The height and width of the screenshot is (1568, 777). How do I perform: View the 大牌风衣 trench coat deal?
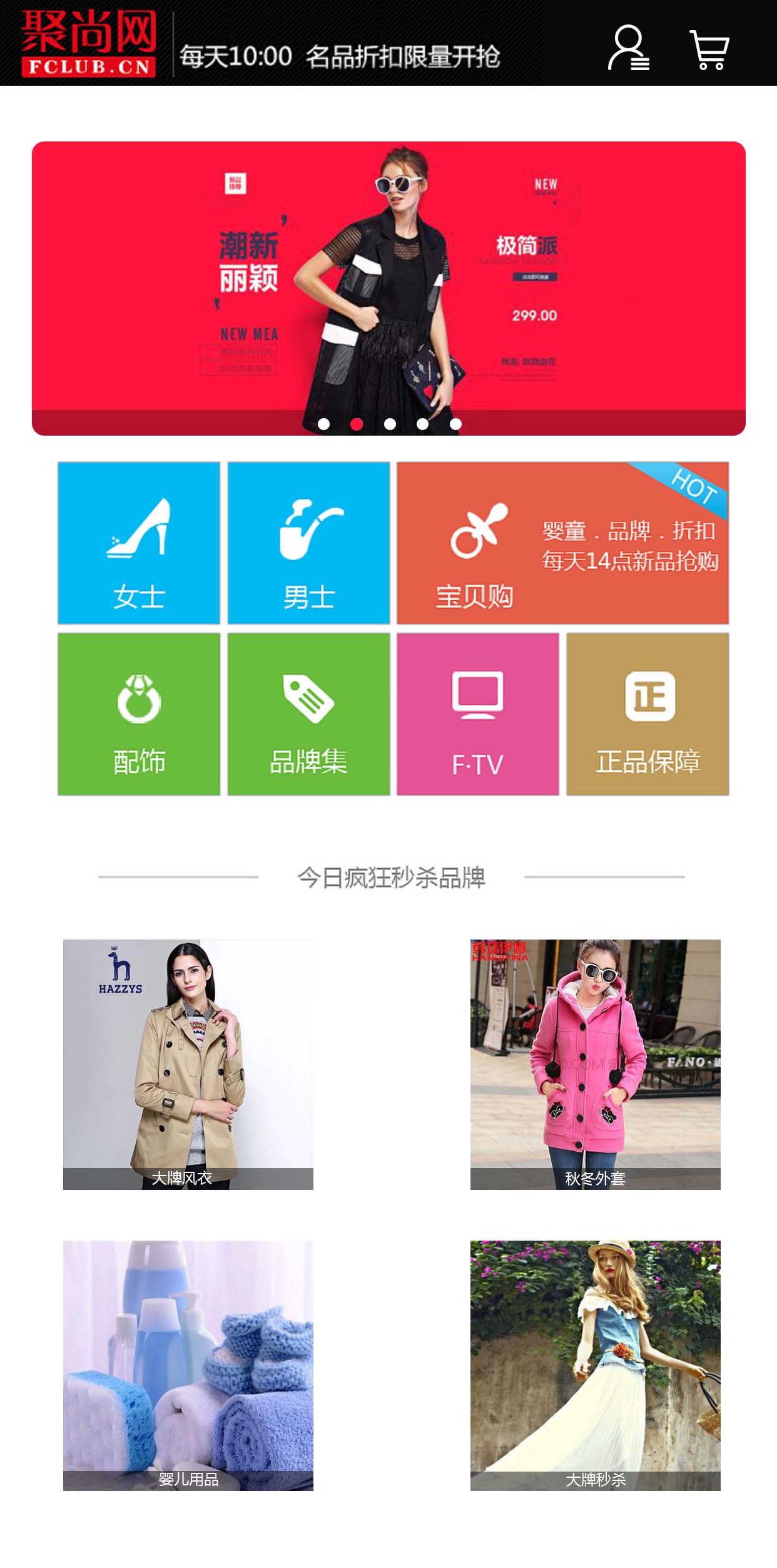[x=188, y=1064]
